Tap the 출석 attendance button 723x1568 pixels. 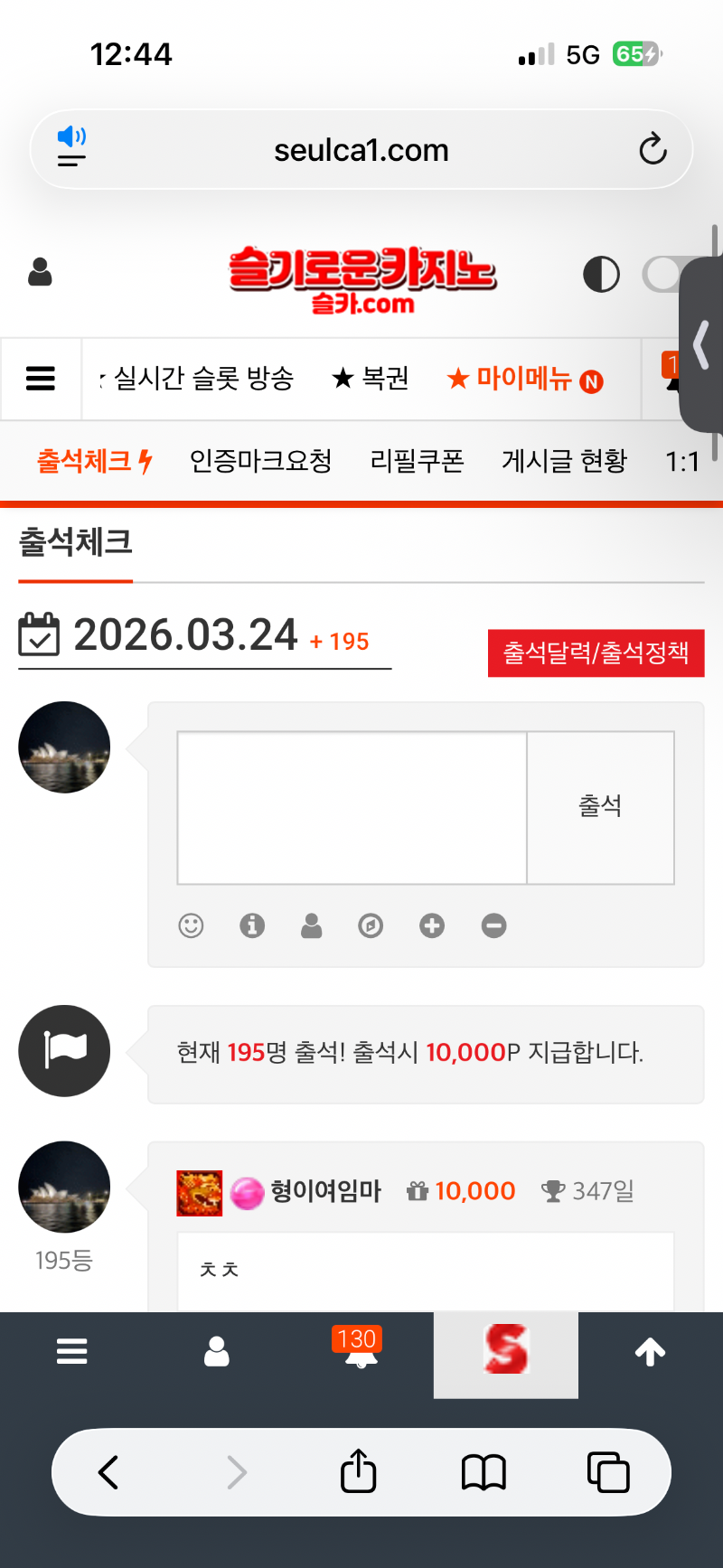[x=600, y=807]
